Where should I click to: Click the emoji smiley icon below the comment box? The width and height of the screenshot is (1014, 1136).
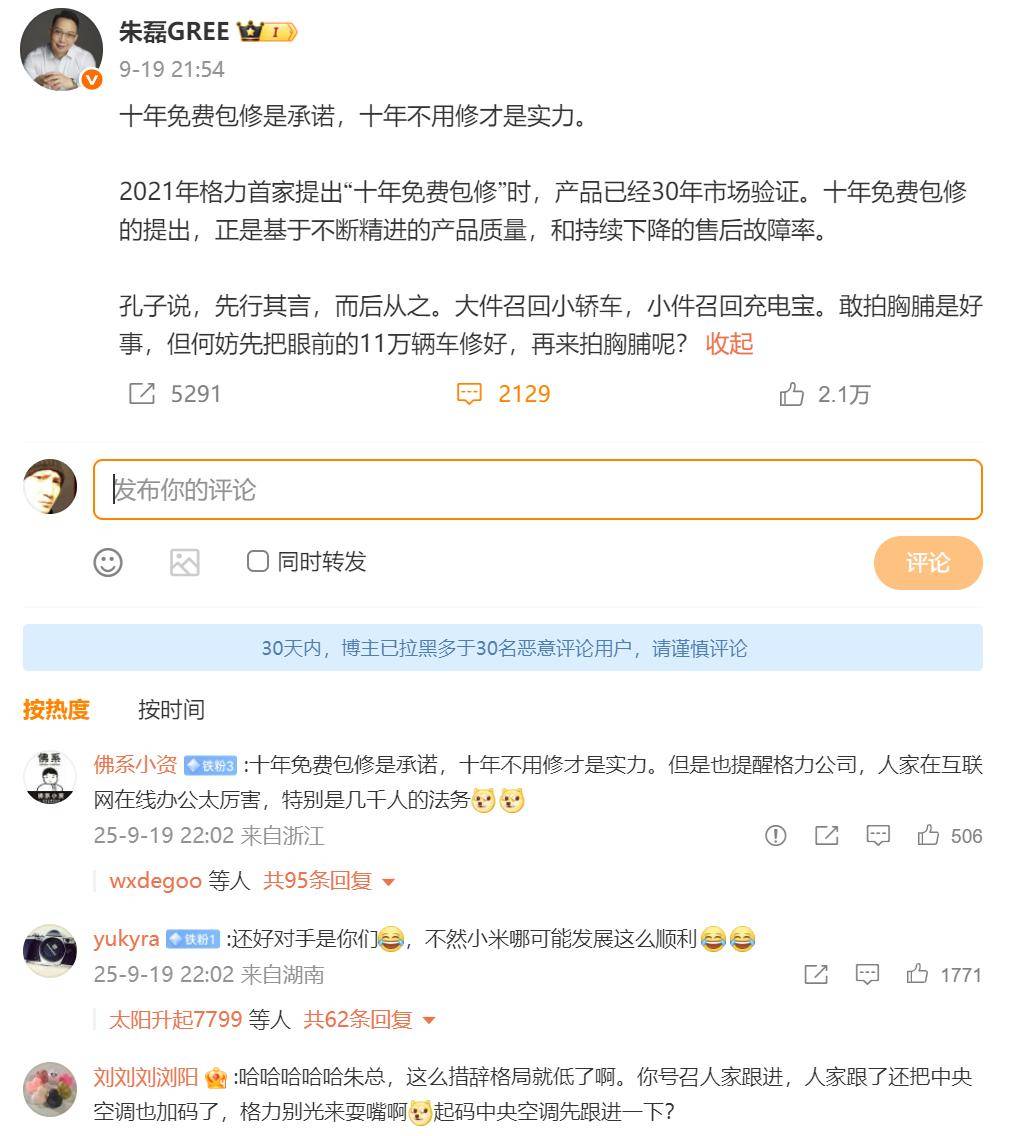tap(109, 563)
